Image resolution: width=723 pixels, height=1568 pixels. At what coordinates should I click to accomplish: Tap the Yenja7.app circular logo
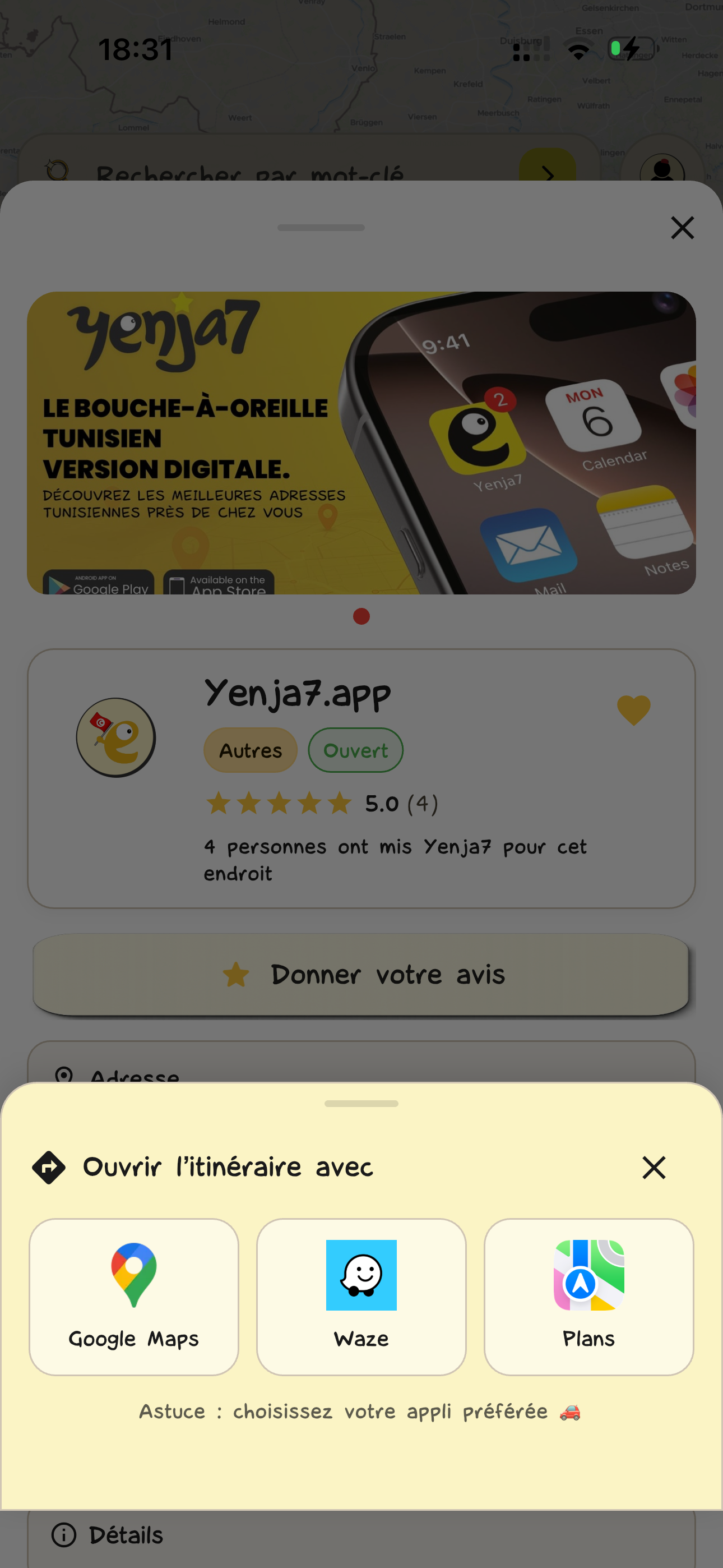coord(115,737)
